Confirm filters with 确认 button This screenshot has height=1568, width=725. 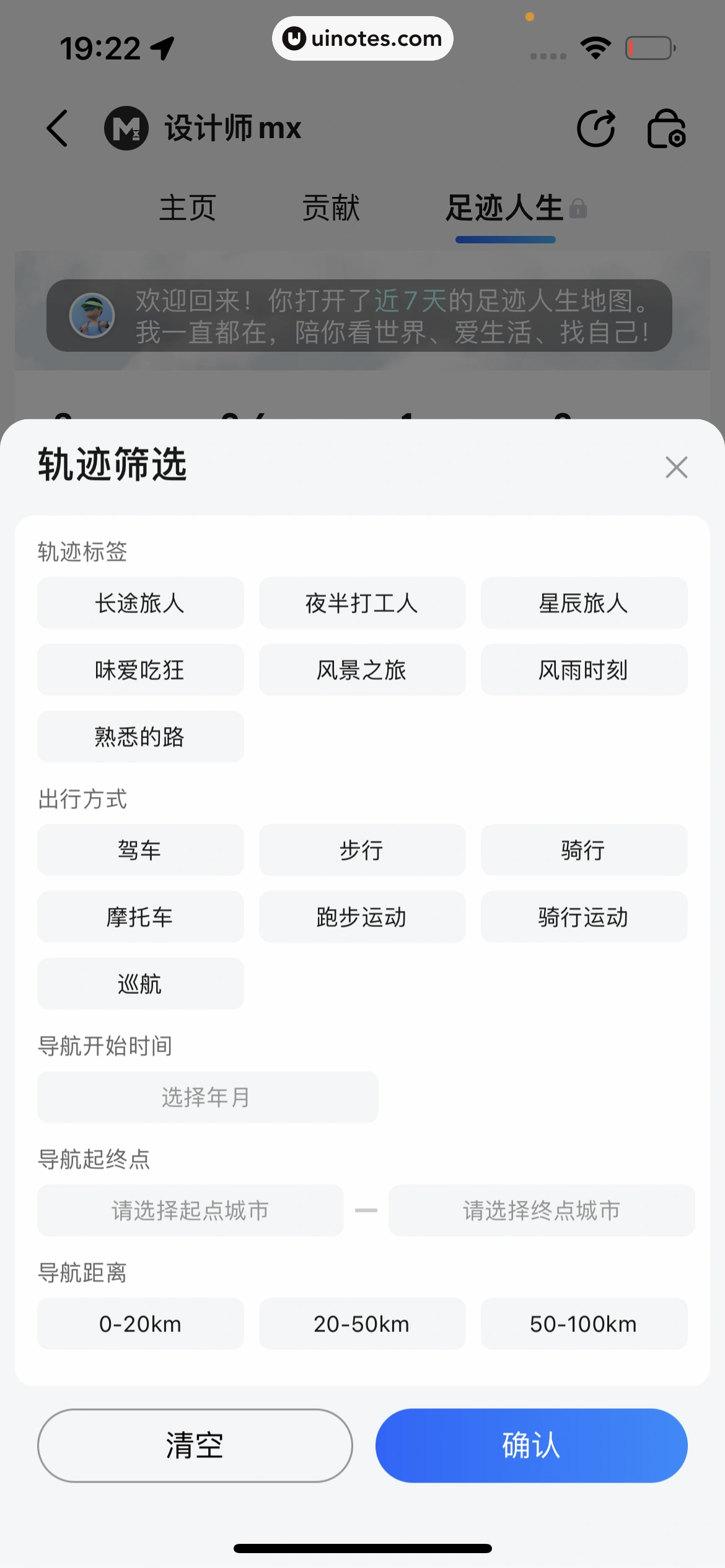click(530, 1446)
